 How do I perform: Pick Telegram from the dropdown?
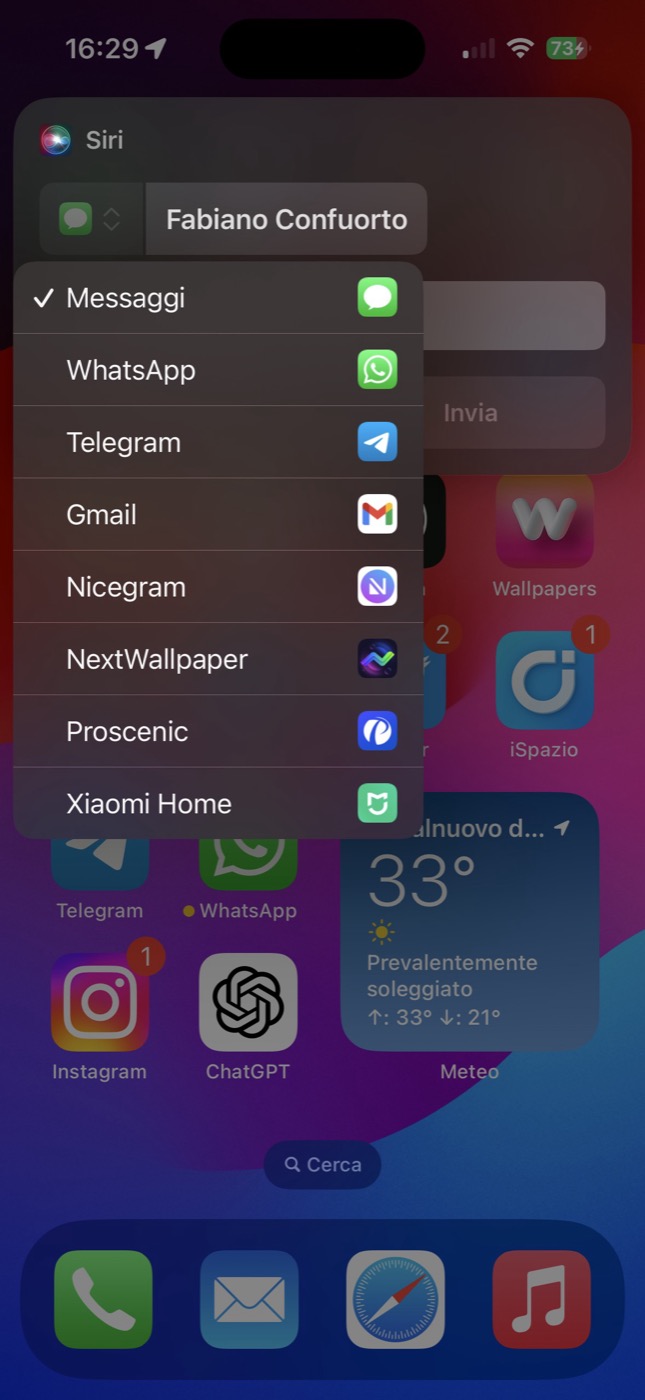point(218,442)
